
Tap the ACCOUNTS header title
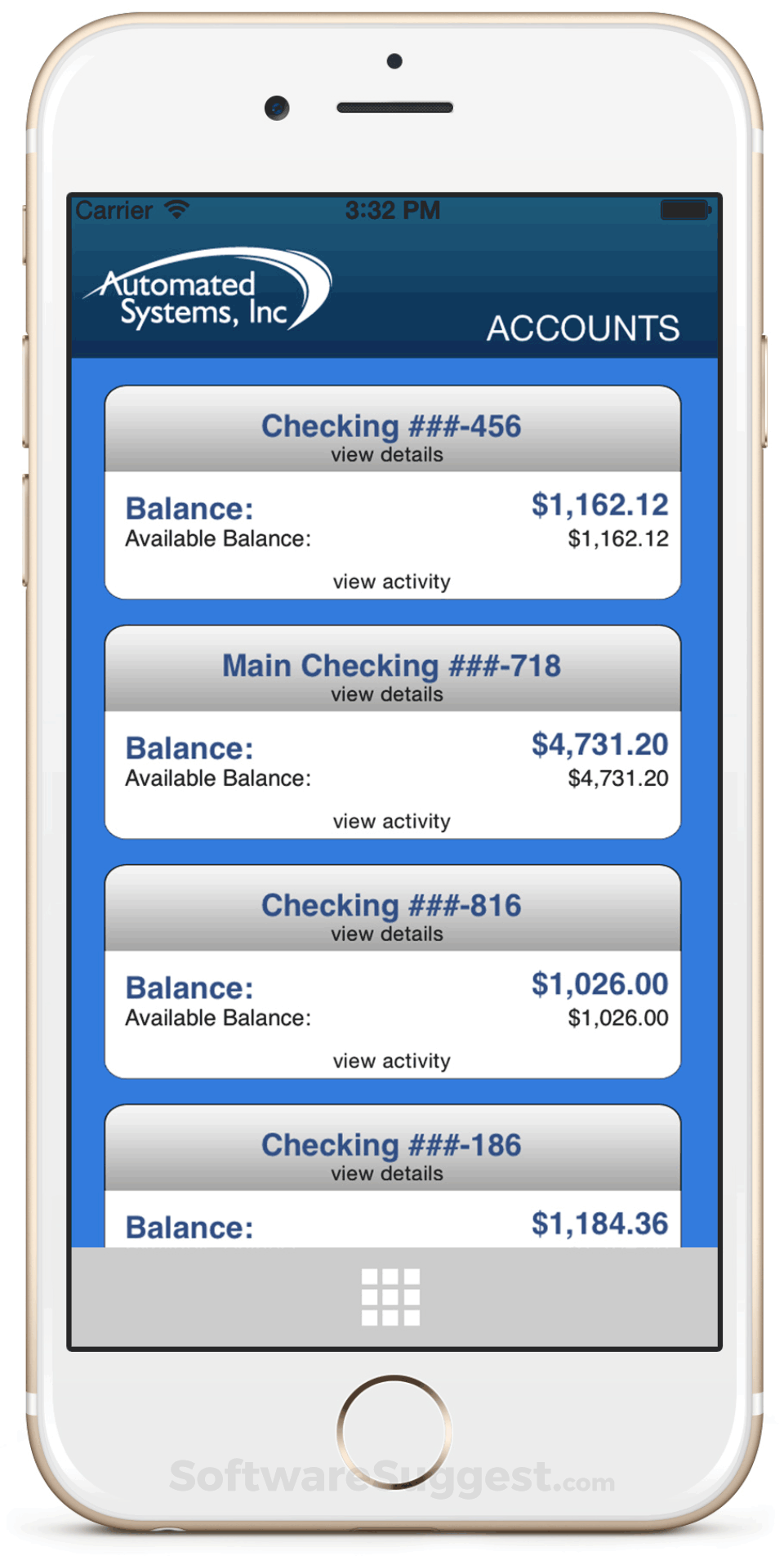click(583, 328)
